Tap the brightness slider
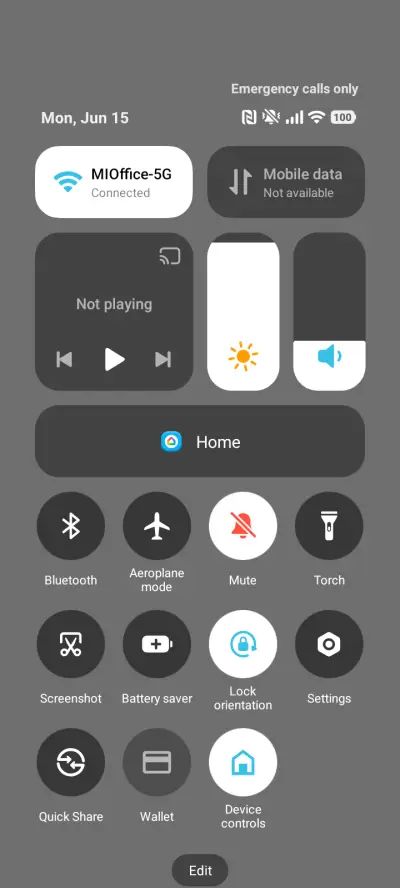 243,311
